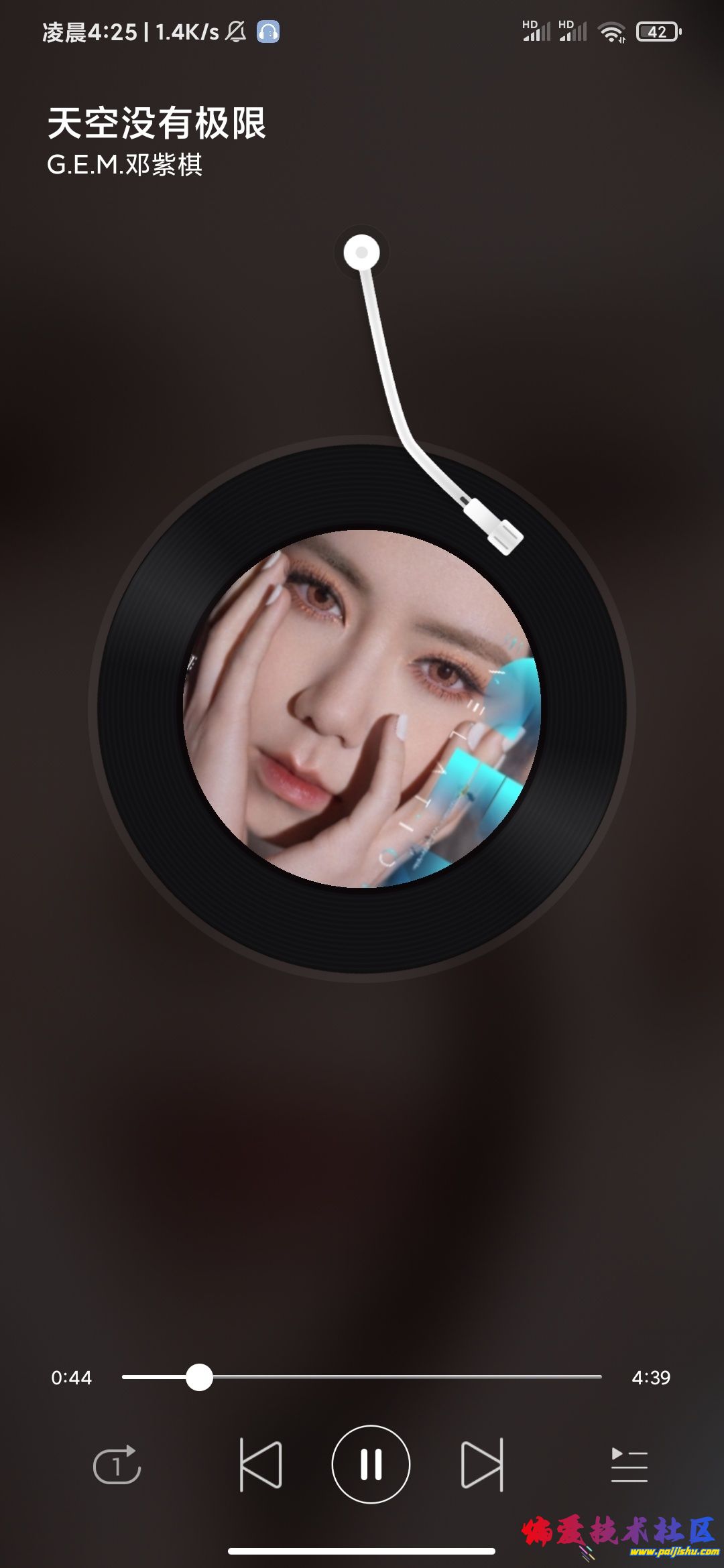Pause the current song
Screen dimensions: 724x1568
point(371,1464)
